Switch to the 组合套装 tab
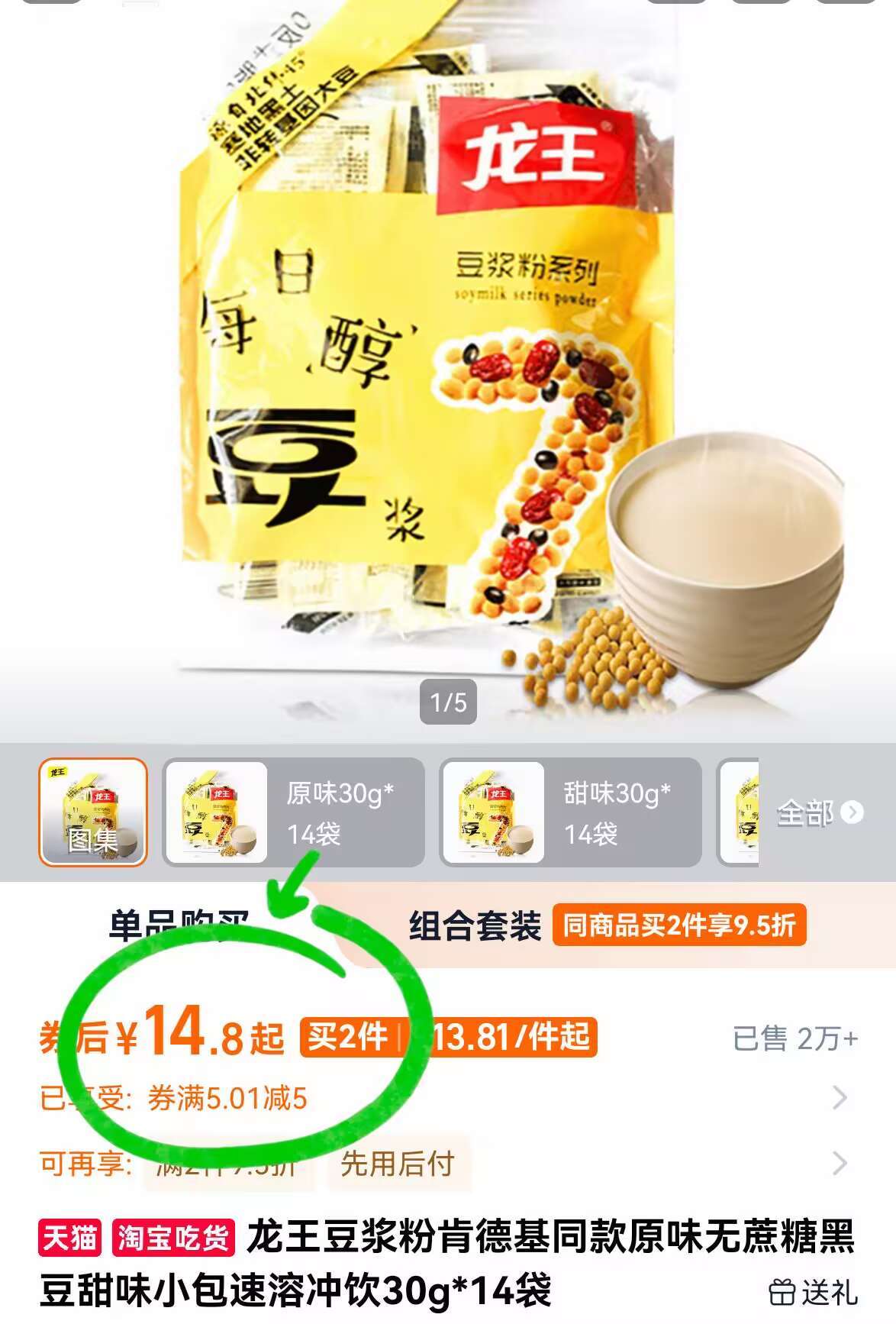The width and height of the screenshot is (896, 1324). pyautogui.click(x=475, y=926)
